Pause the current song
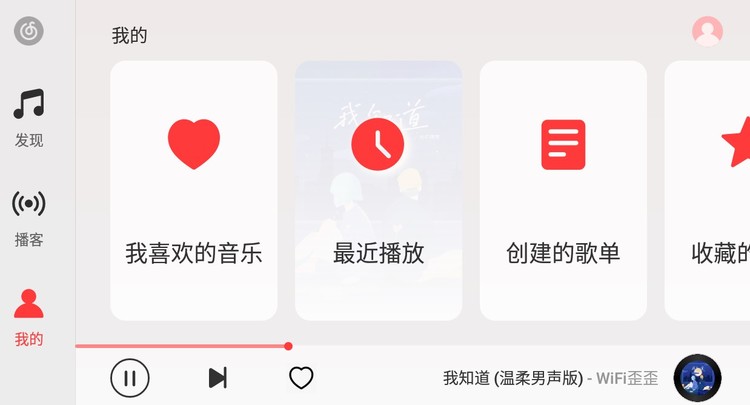Image resolution: width=750 pixels, height=405 pixels. pyautogui.click(x=130, y=378)
